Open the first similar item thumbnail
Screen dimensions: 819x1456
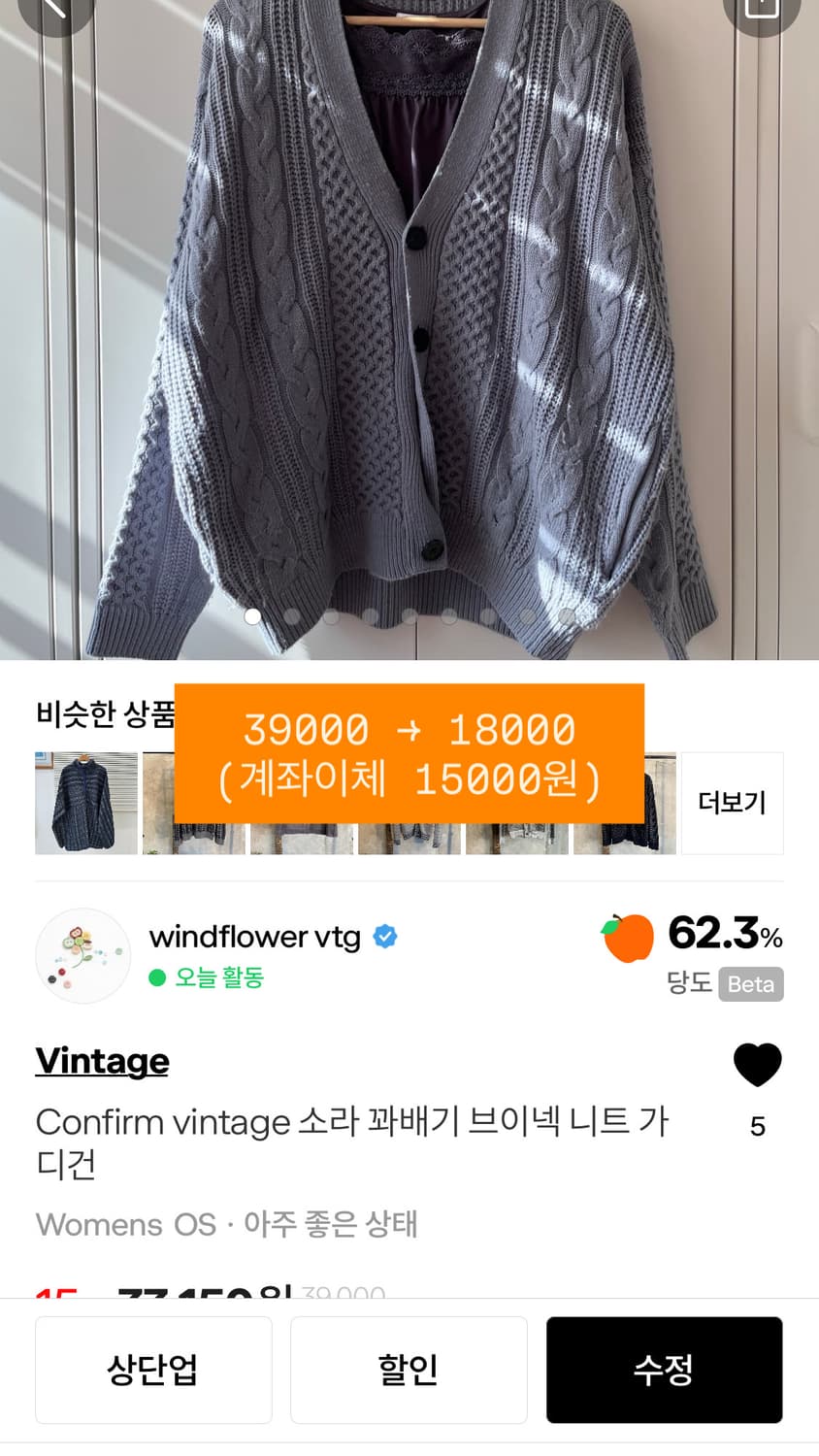point(85,802)
